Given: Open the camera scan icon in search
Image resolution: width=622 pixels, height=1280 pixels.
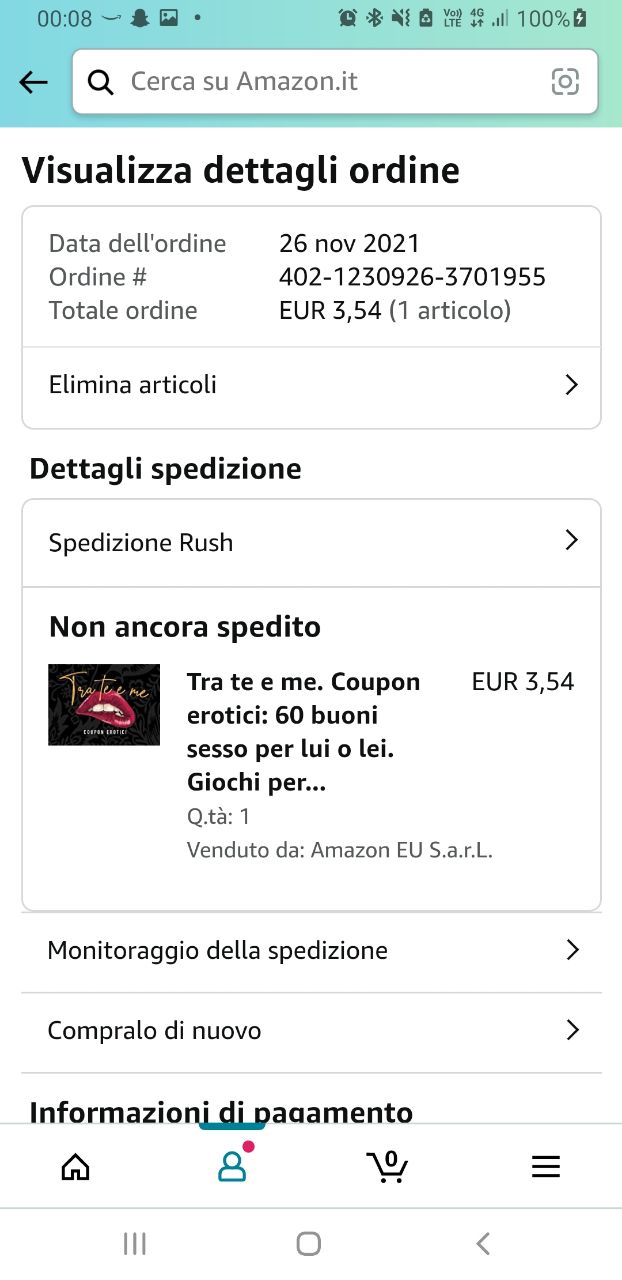Looking at the screenshot, I should [565, 82].
